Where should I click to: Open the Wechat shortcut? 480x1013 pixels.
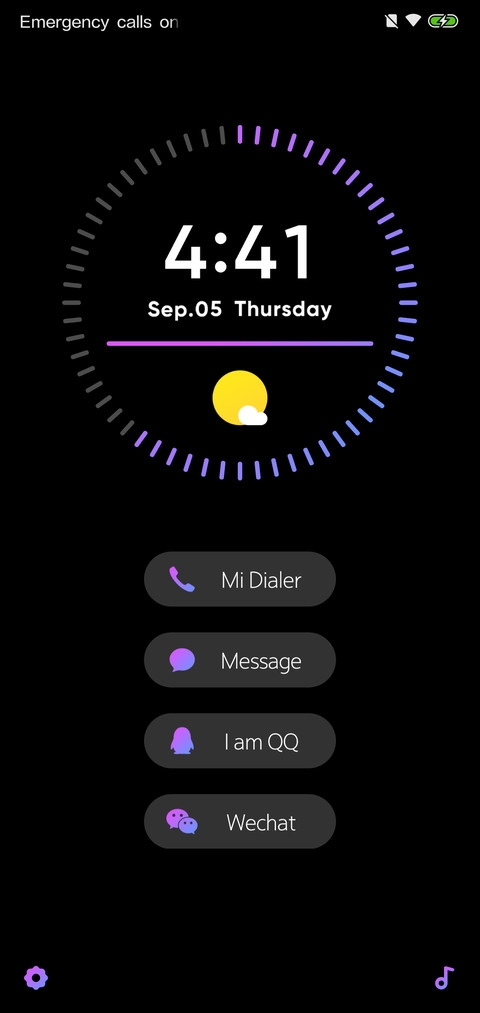point(240,821)
